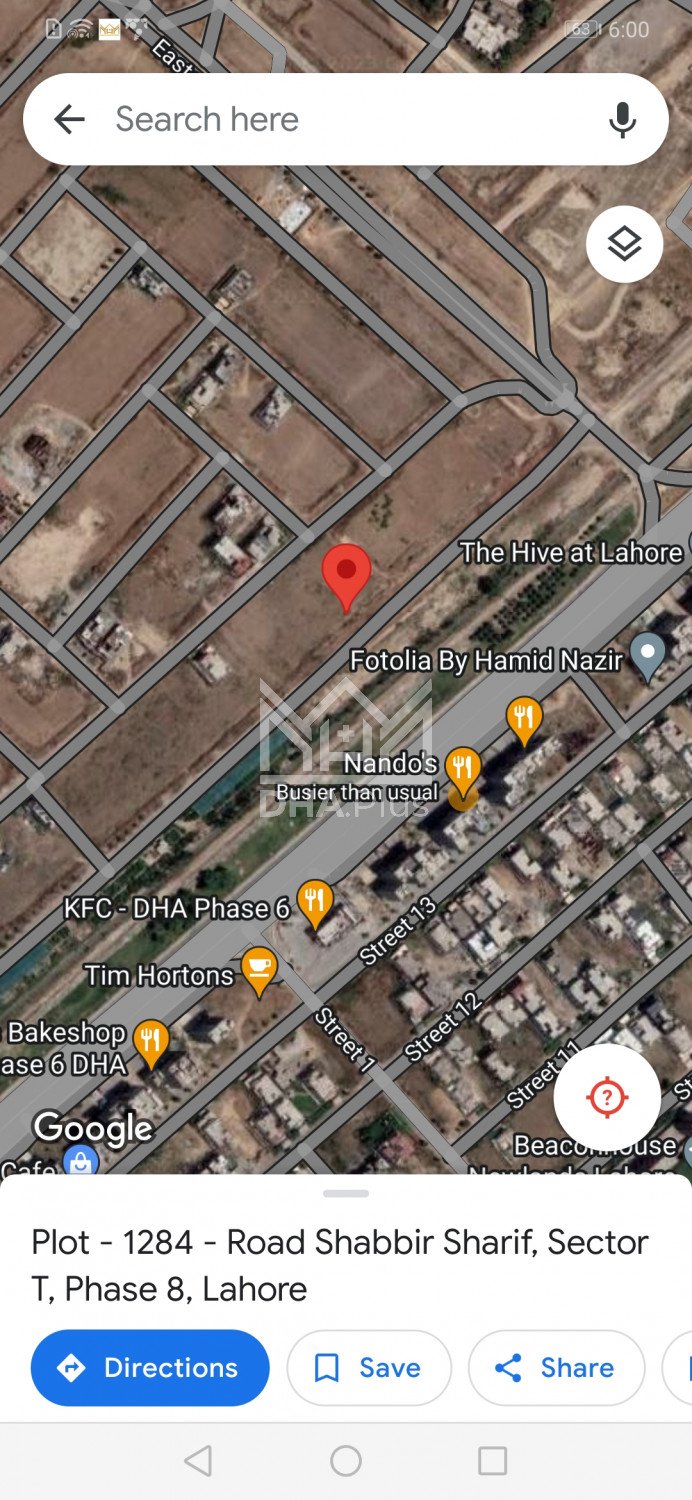Open the map layers selector
This screenshot has width=692, height=1500.
[x=624, y=244]
